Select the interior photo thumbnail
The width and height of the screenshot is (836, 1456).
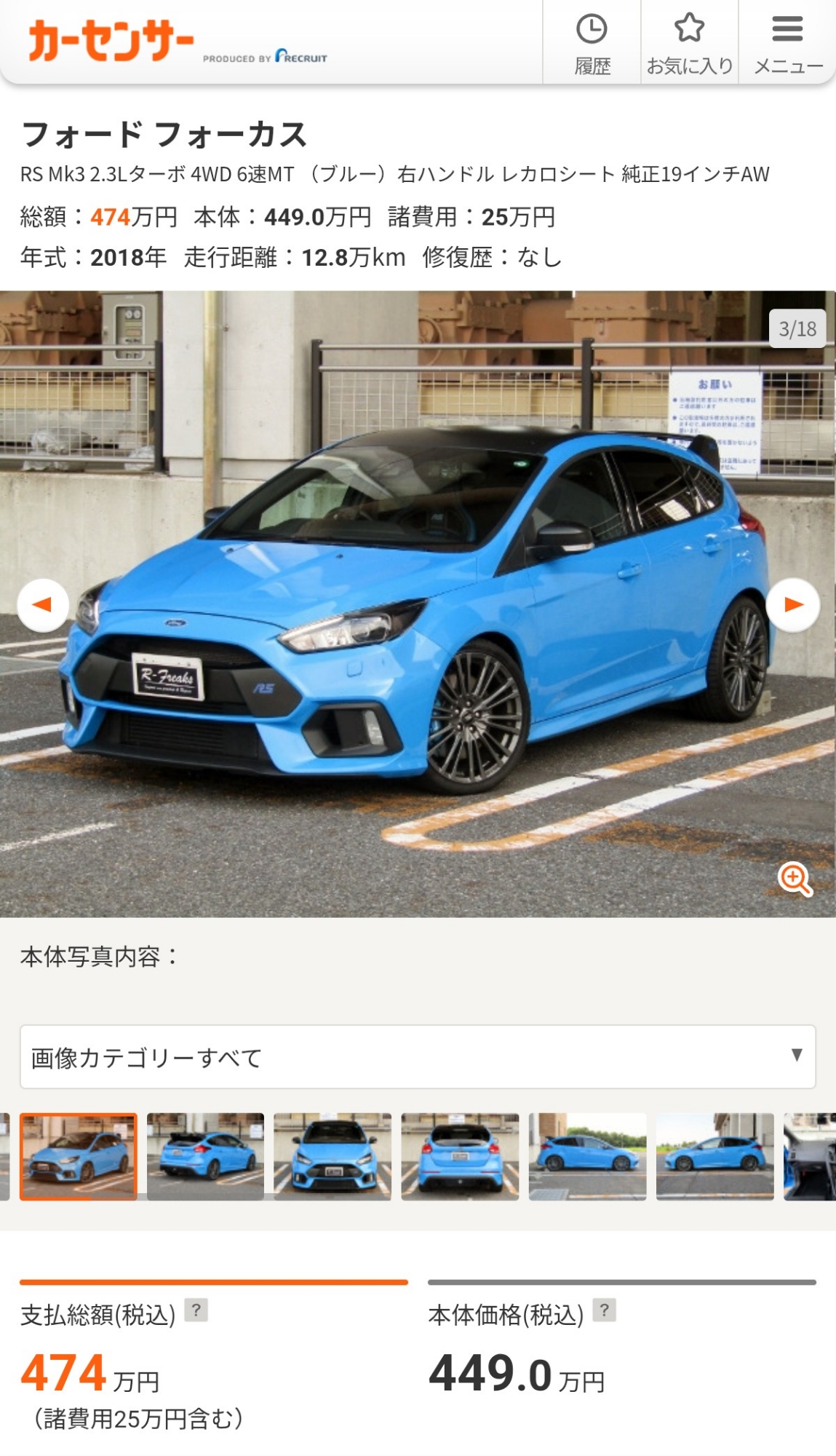pyautogui.click(x=810, y=1156)
